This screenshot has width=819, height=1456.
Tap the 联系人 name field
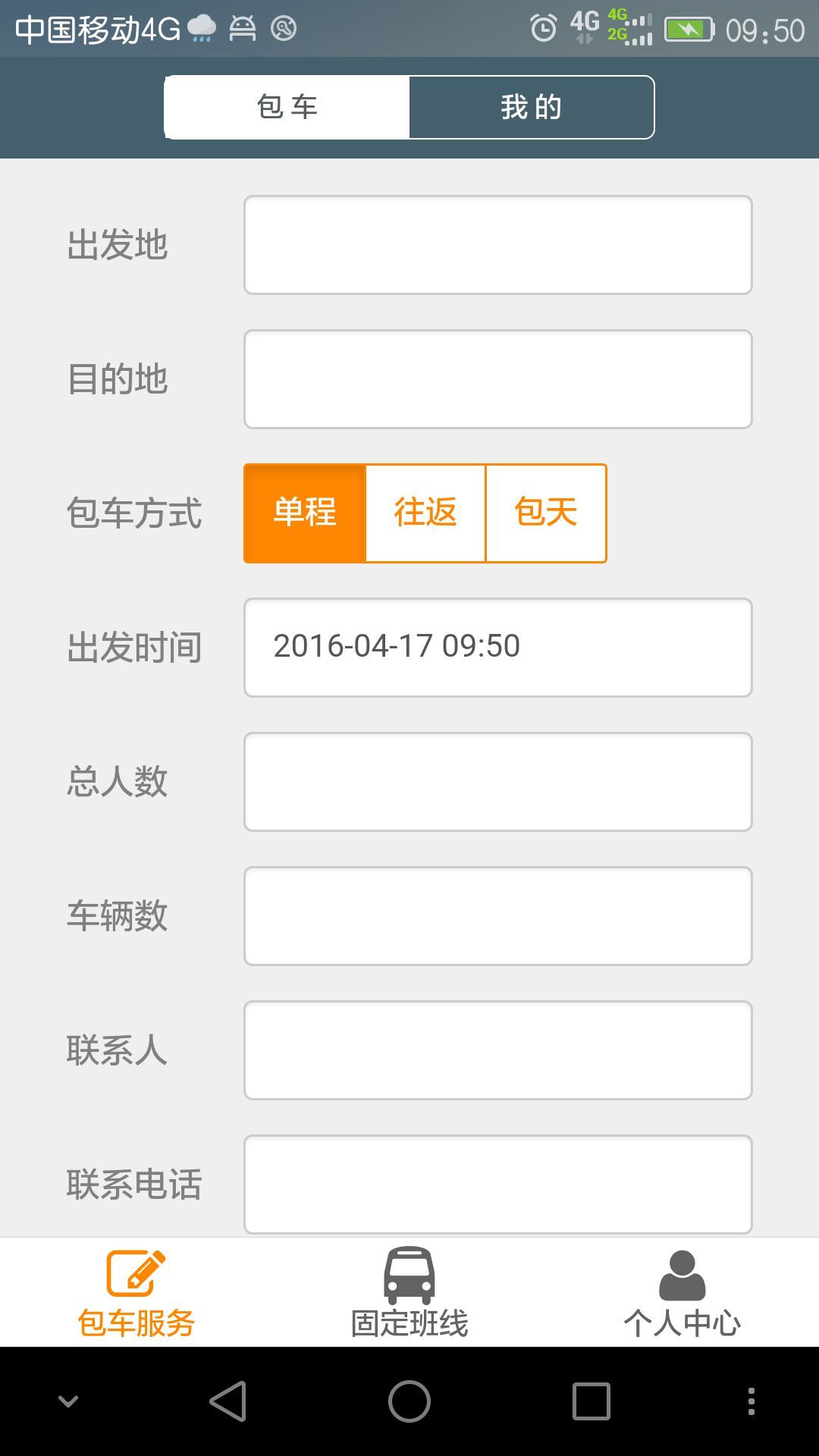coord(497,1050)
